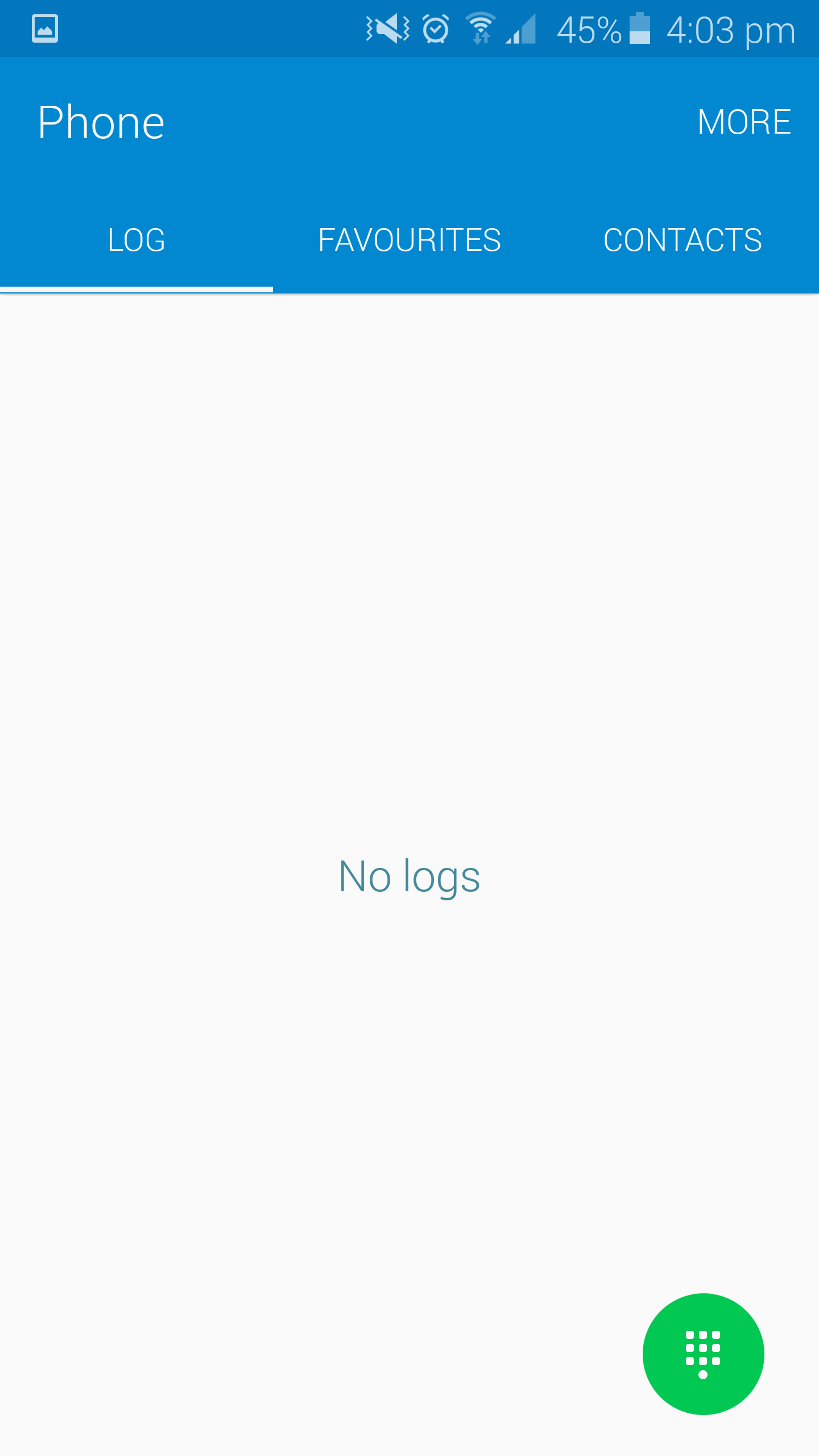
Task: Select the LOG tab
Action: [x=136, y=240]
